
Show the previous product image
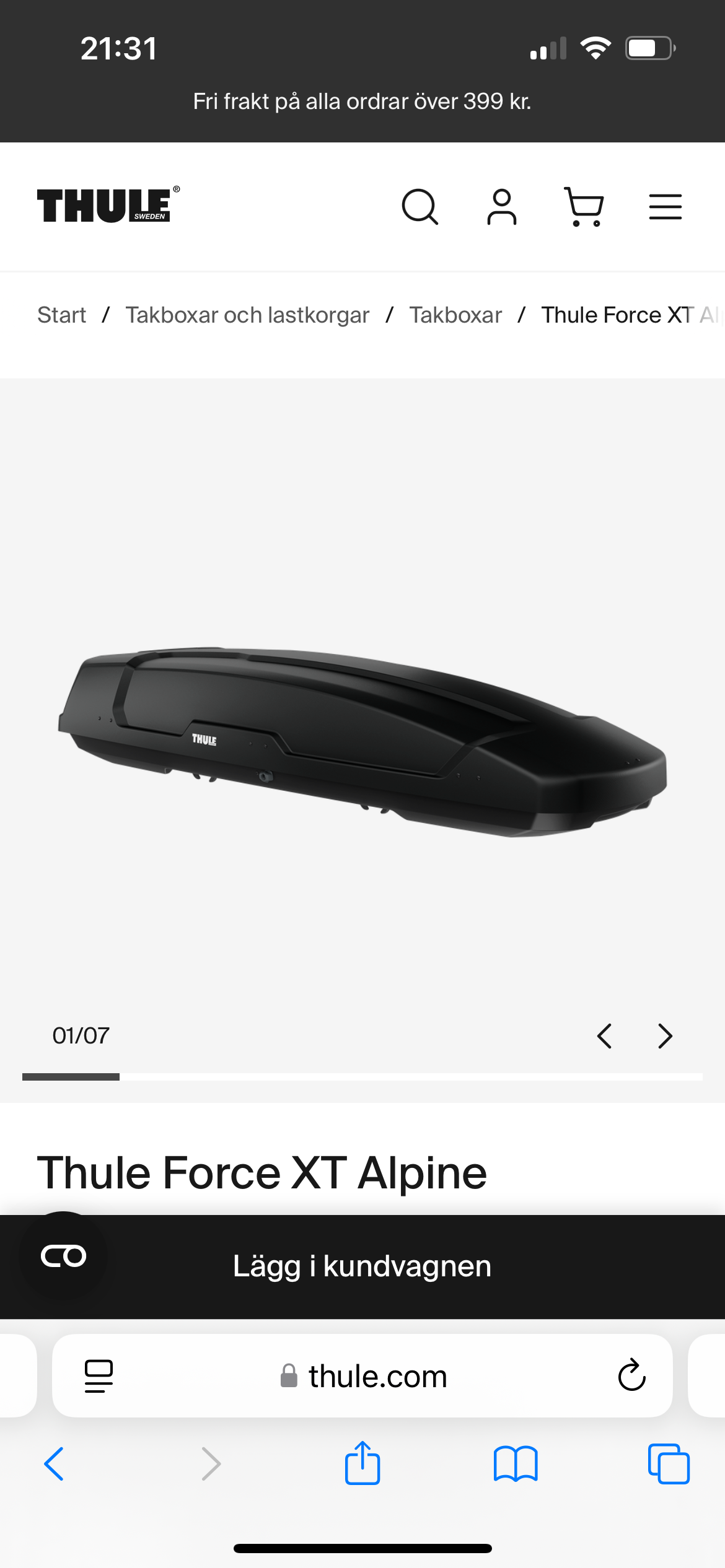click(604, 1036)
